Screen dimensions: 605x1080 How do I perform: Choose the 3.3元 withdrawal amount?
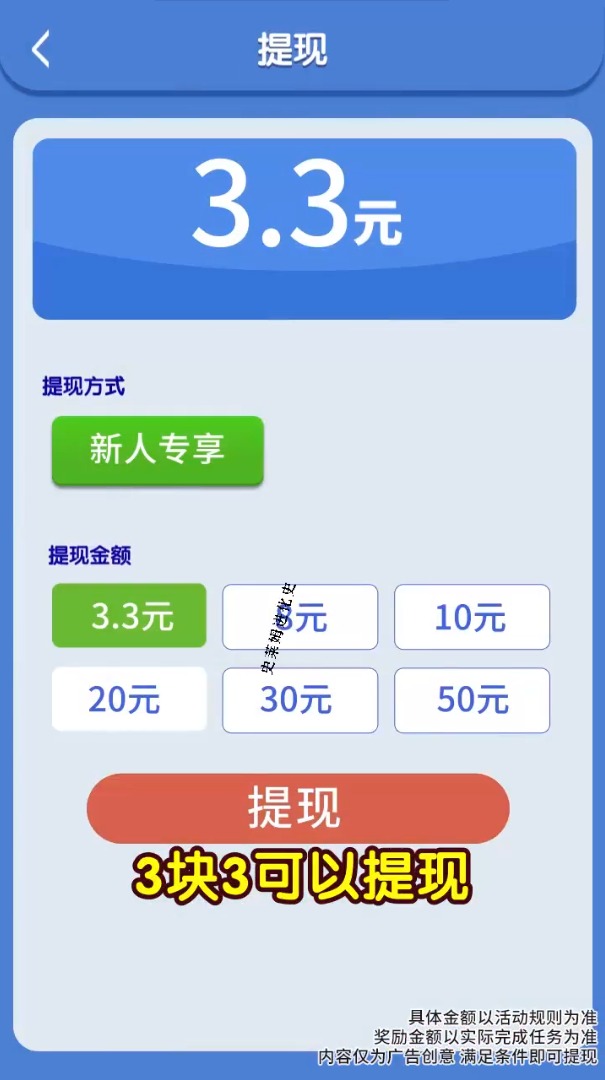pyautogui.click(x=130, y=616)
